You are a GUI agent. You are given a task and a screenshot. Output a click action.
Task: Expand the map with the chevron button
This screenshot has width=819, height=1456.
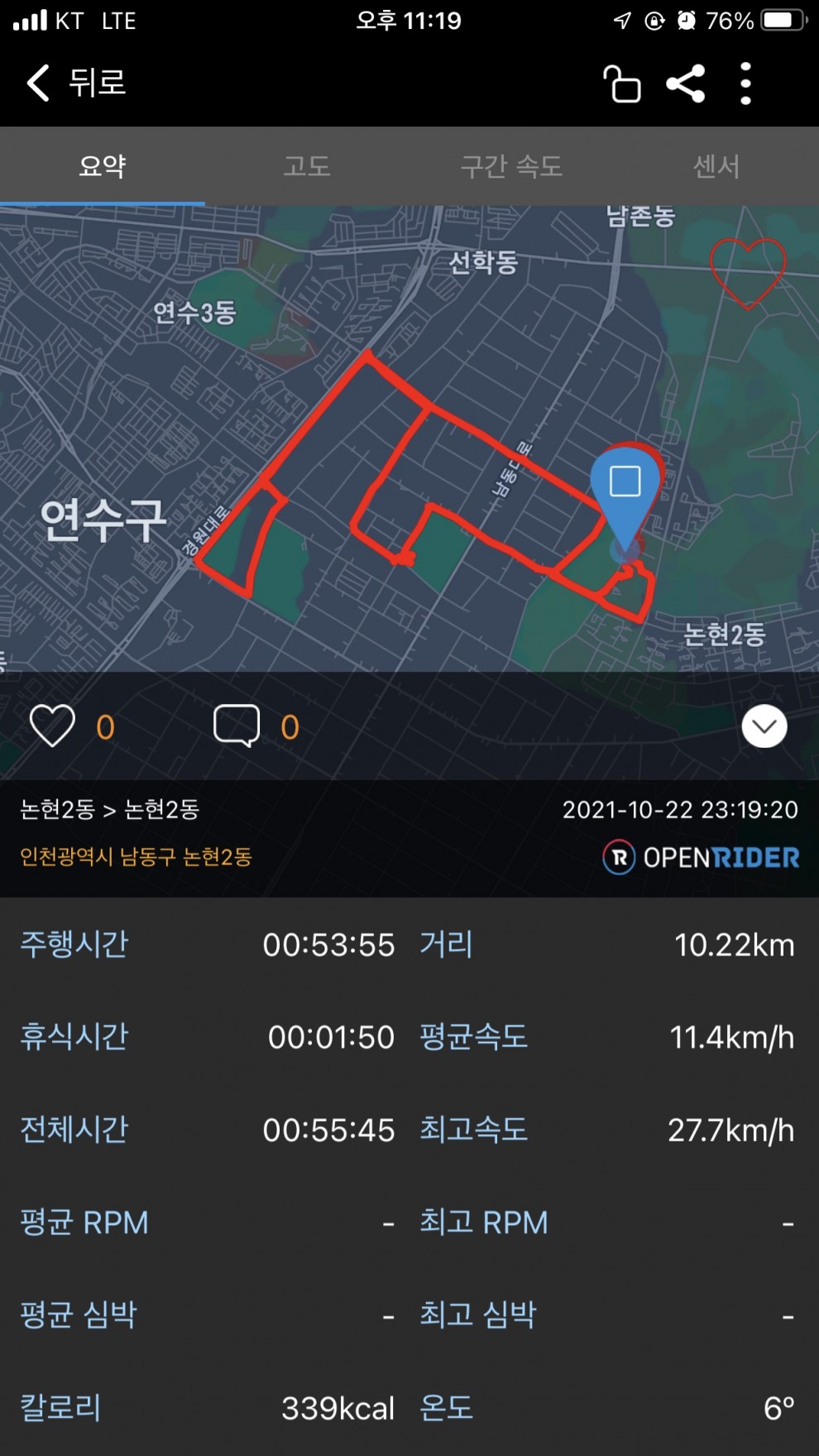tap(764, 726)
